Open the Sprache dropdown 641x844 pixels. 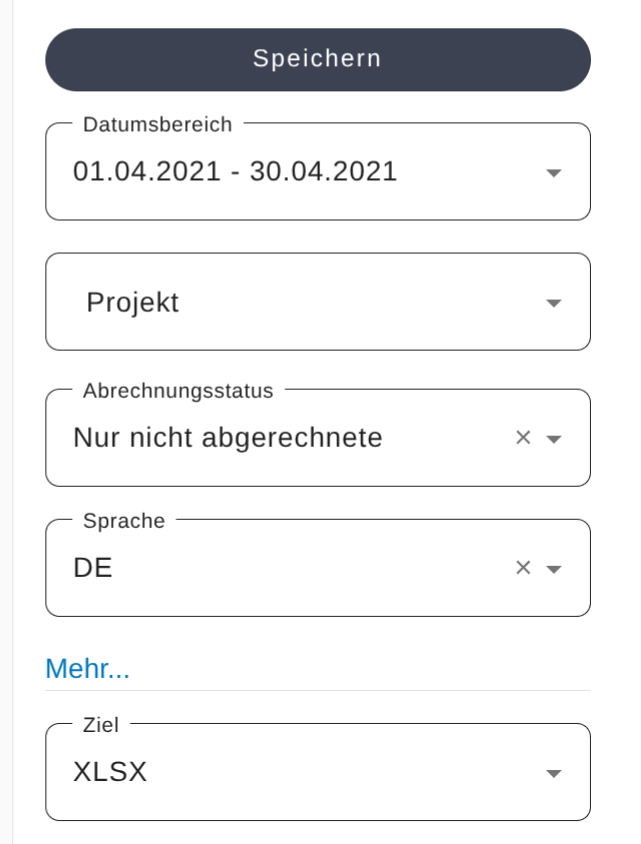pyautogui.click(x=555, y=569)
